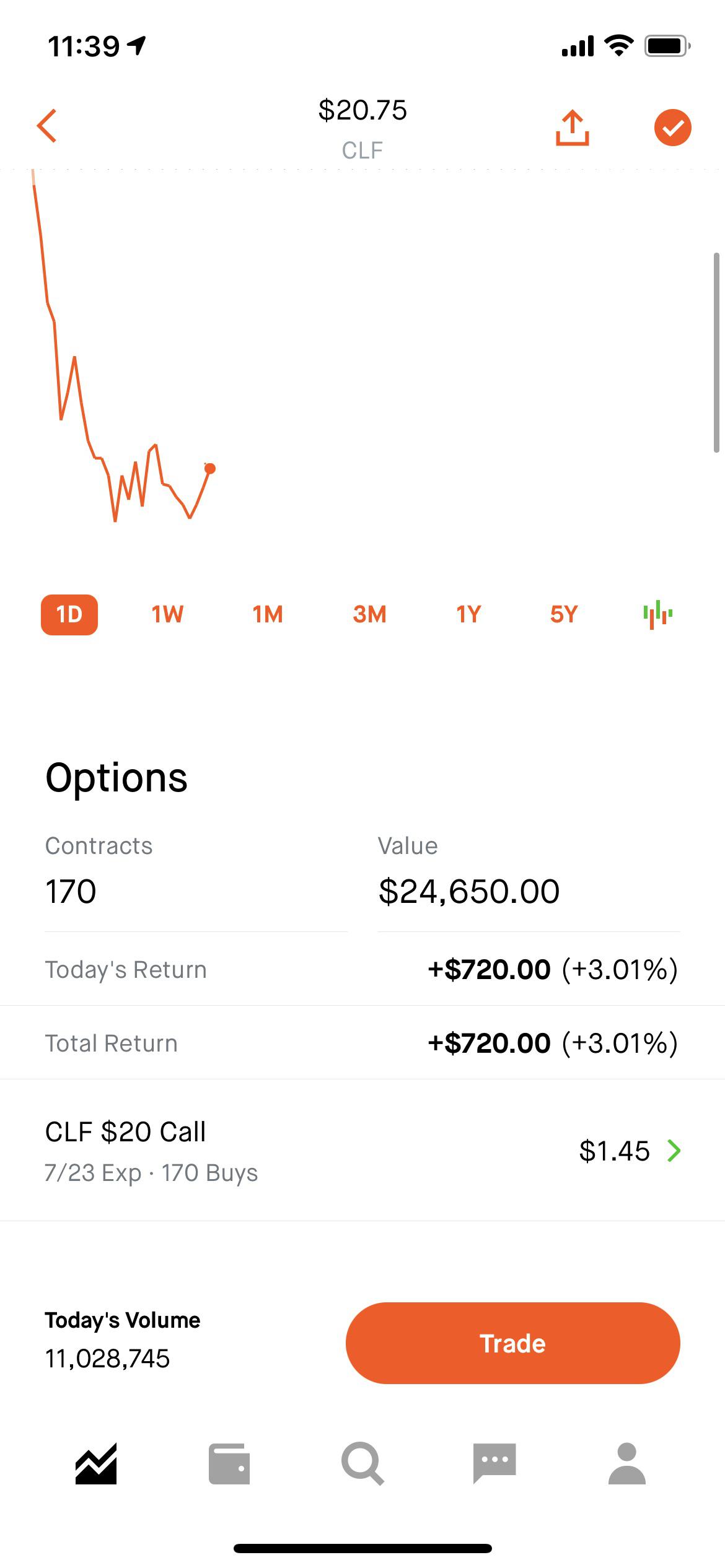Select the 3M timeframe tab
Screen dimensions: 725x1568
click(x=369, y=613)
